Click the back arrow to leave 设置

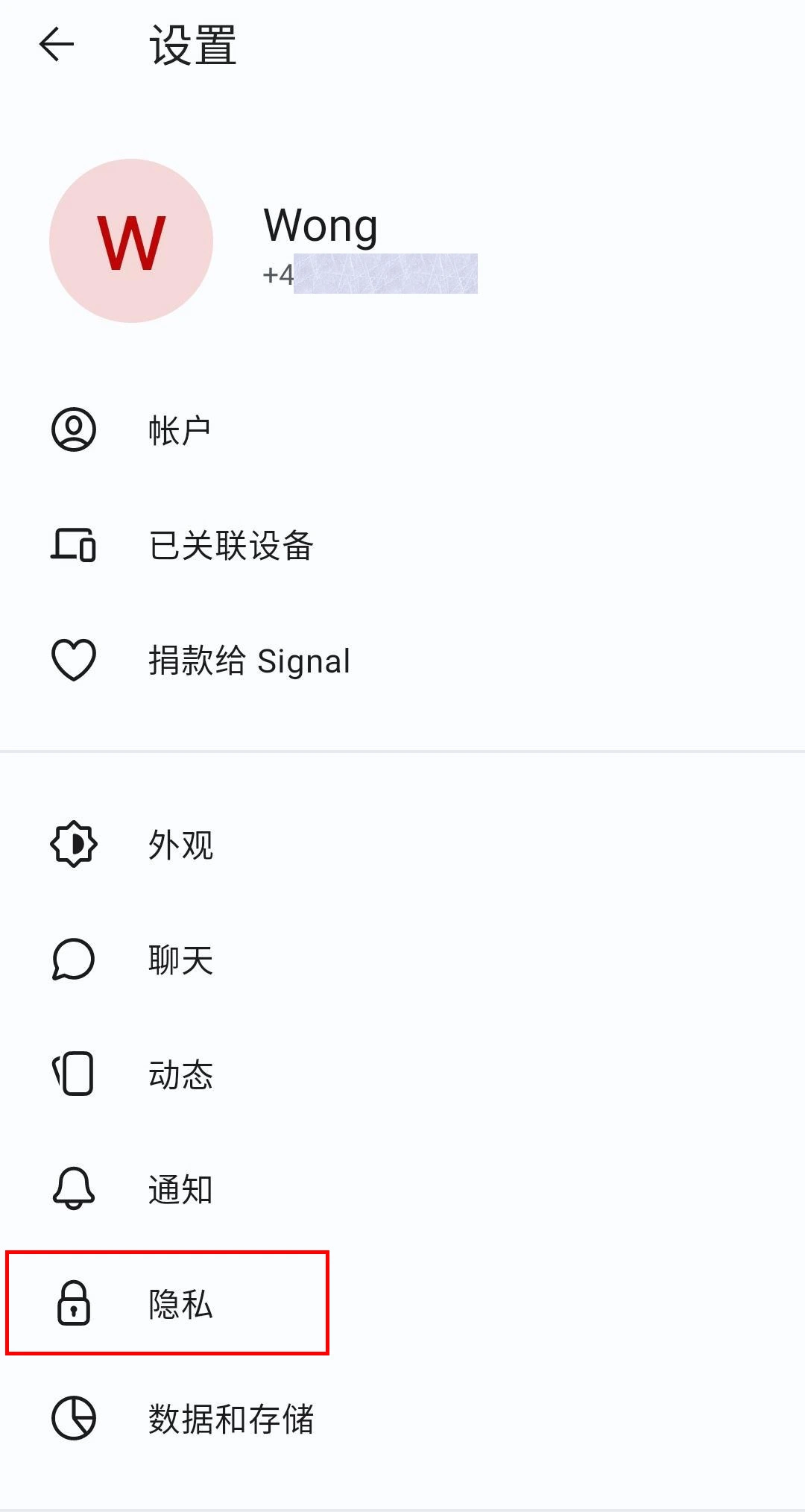pos(56,42)
